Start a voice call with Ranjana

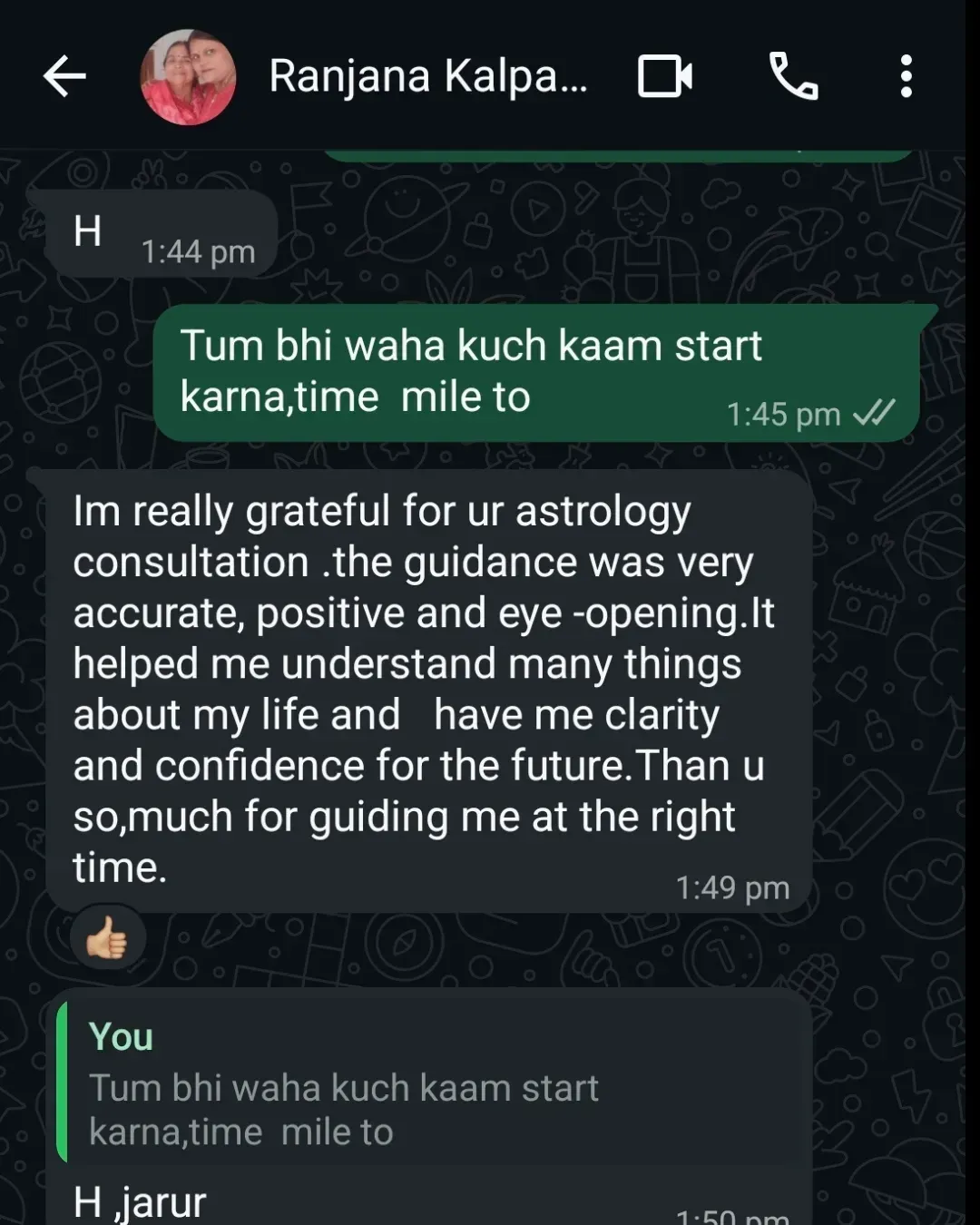[793, 76]
